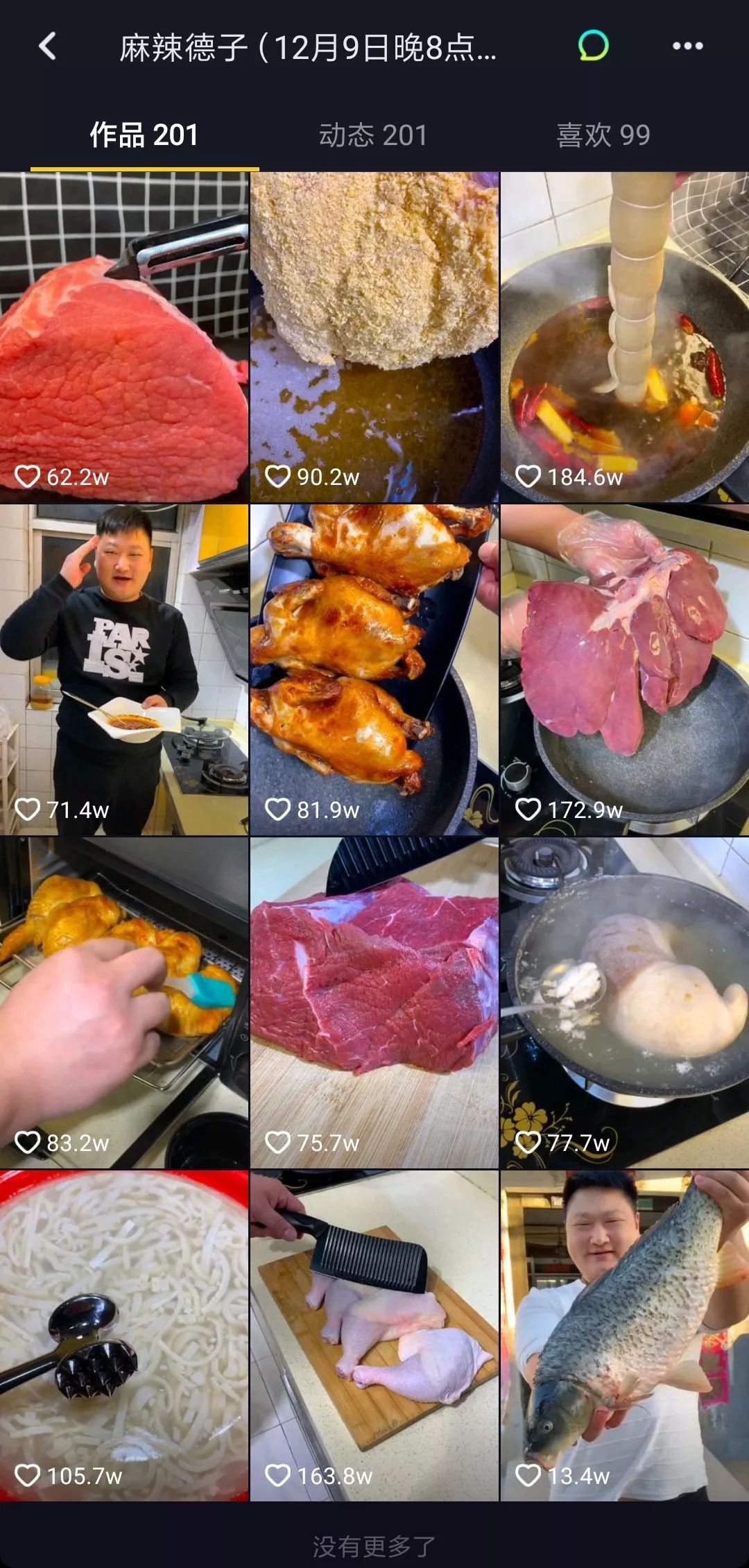
Task: Switch to the 喜欢 99 tab
Action: (x=603, y=135)
